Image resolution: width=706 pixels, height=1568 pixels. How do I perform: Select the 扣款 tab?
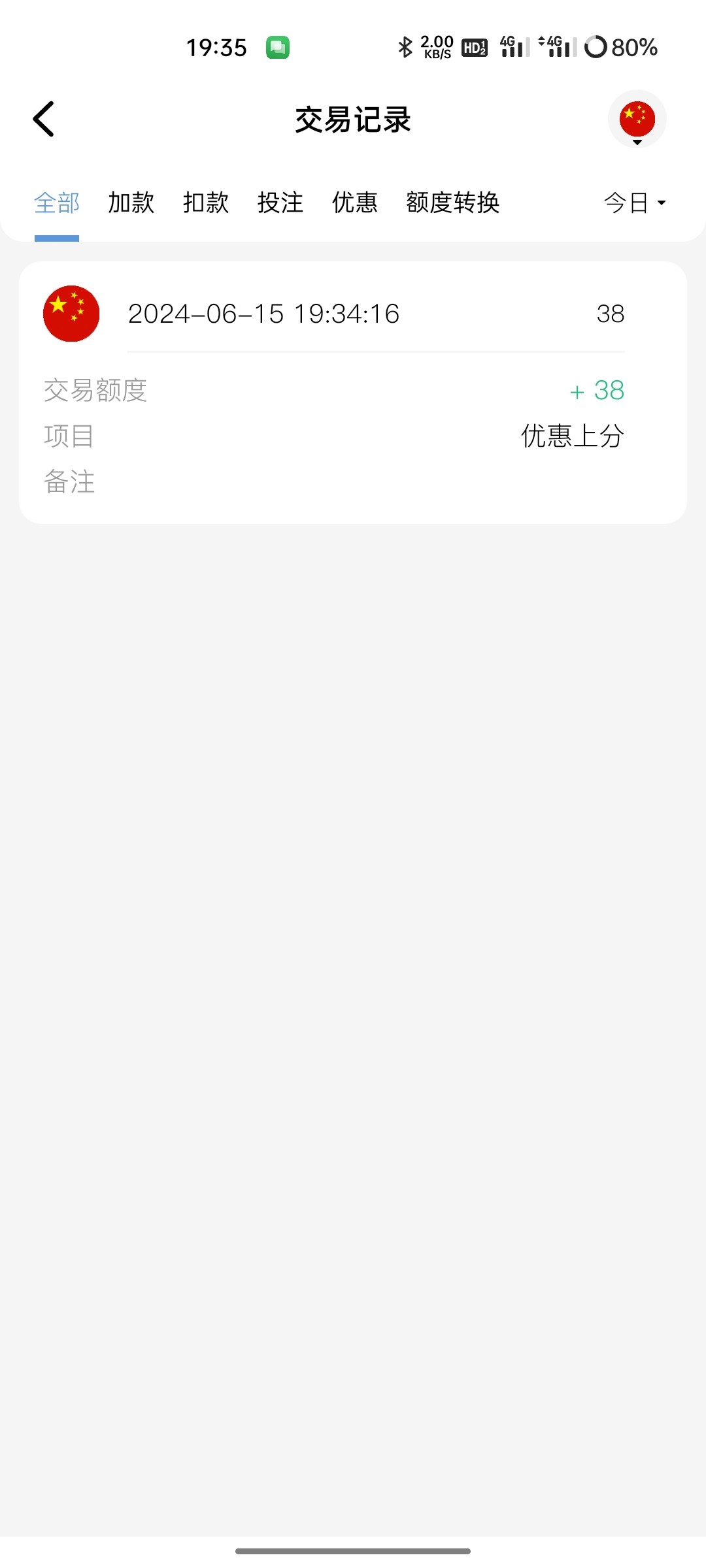click(x=206, y=203)
